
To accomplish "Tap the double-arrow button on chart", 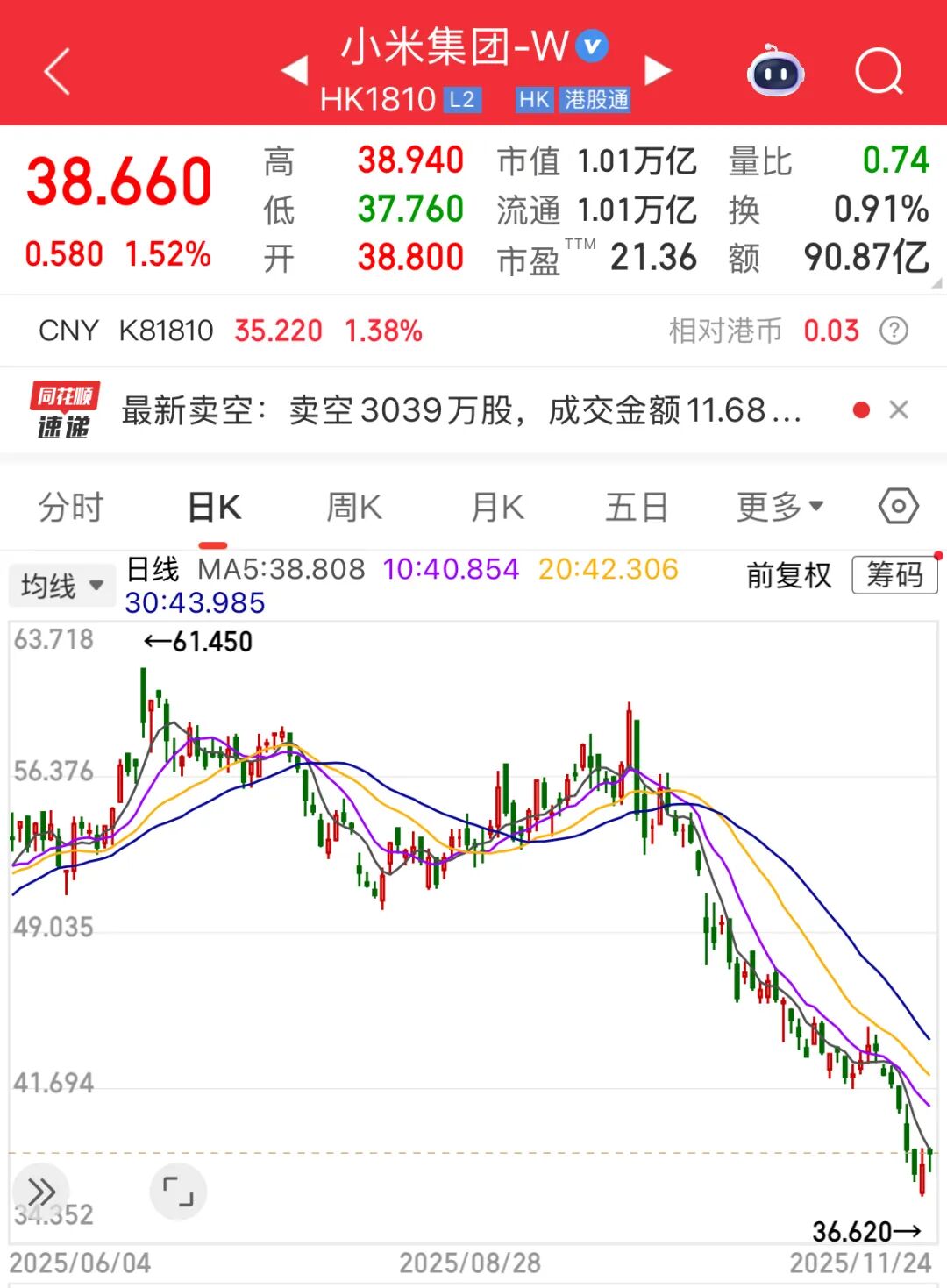I will coord(41,1192).
